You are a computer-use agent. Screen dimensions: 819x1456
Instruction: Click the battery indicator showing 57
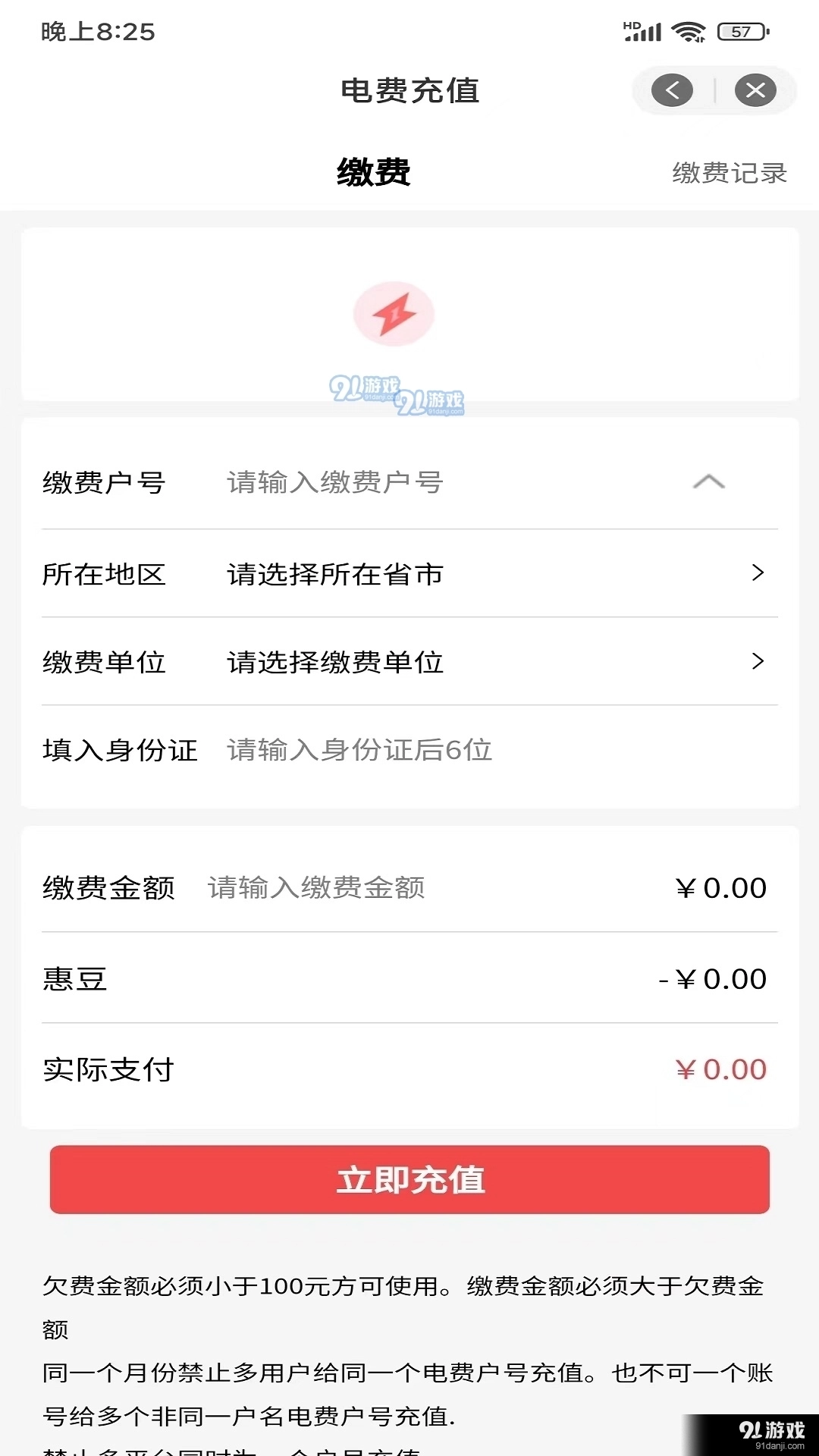tap(739, 32)
